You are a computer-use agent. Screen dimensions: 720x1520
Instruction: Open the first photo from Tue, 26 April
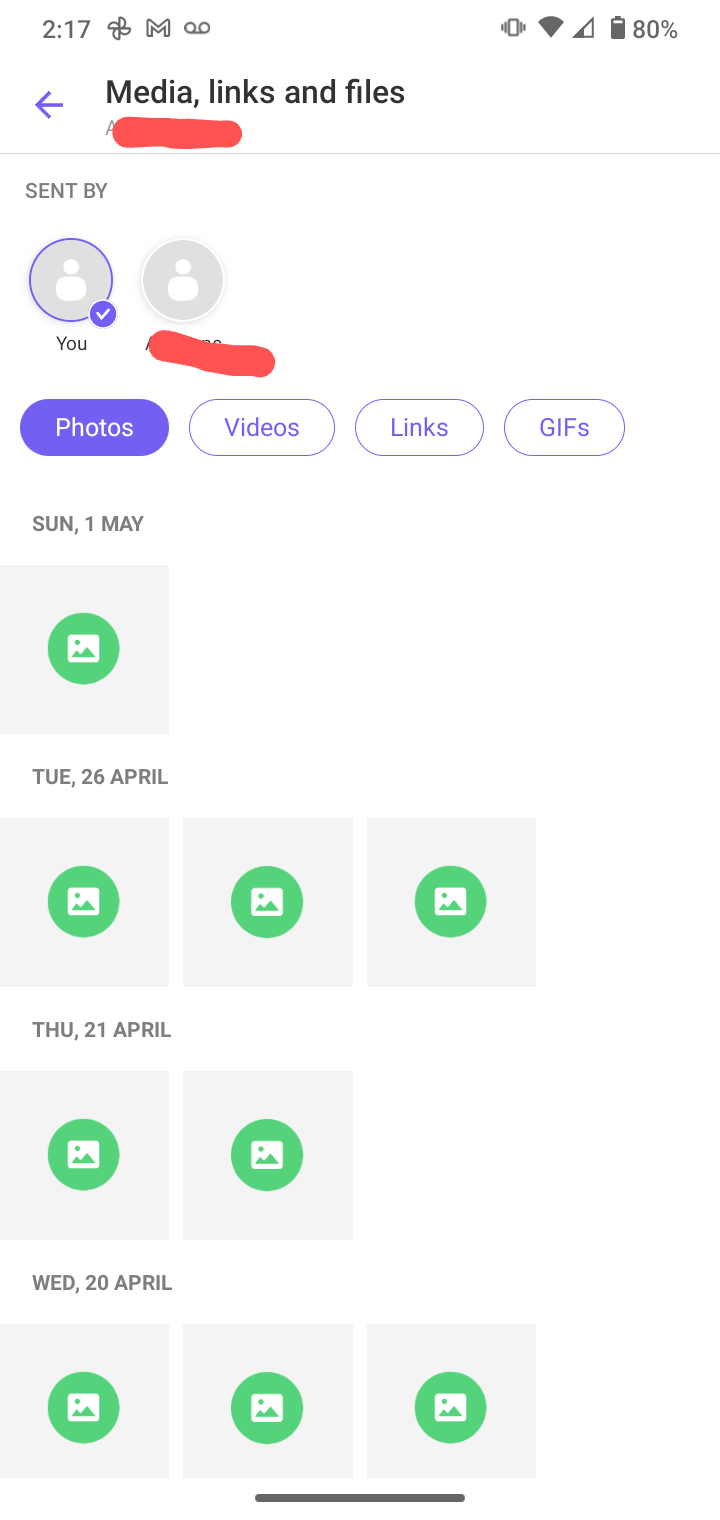84,902
